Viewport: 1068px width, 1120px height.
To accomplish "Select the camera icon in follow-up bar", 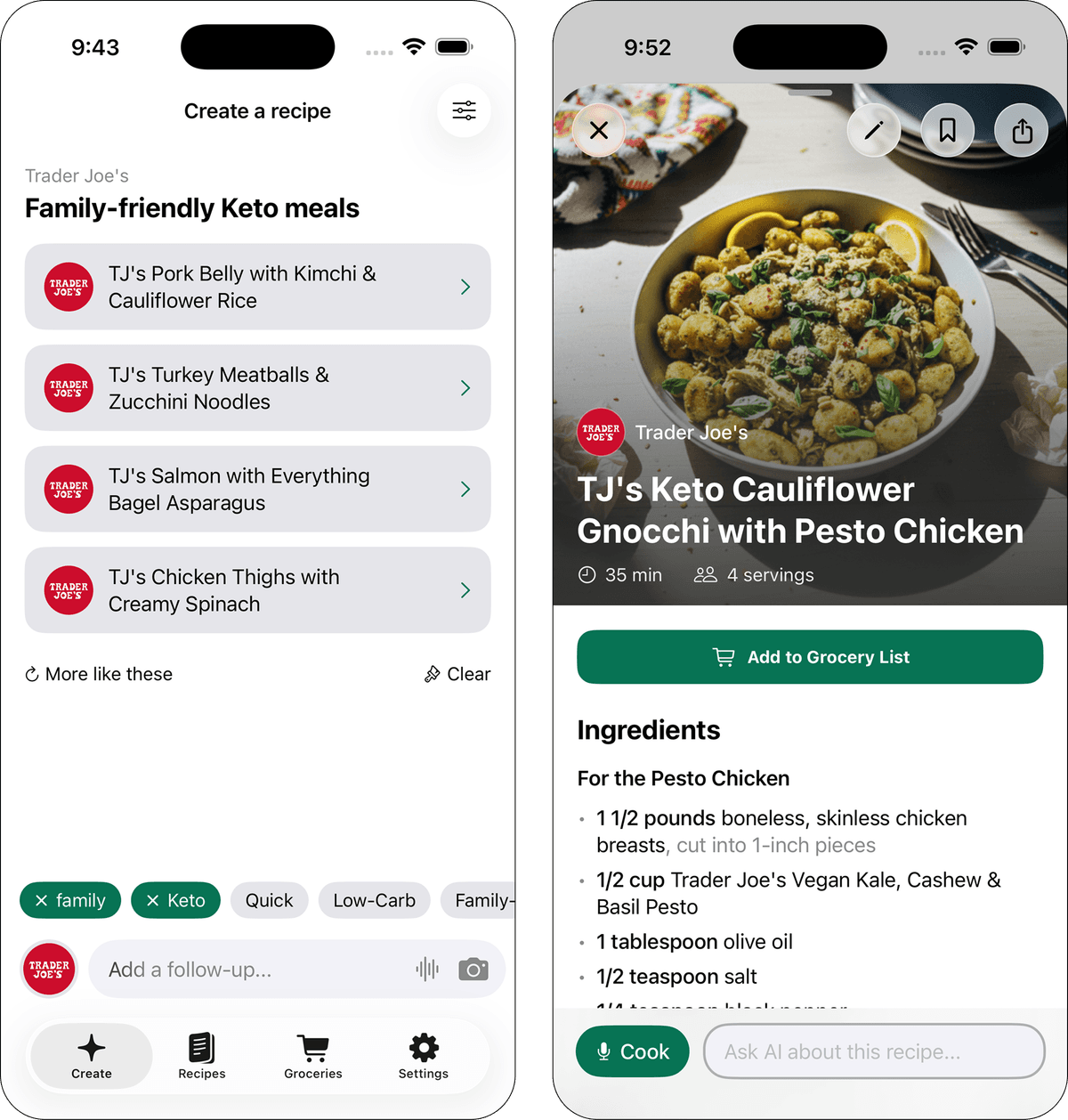I will [473, 970].
